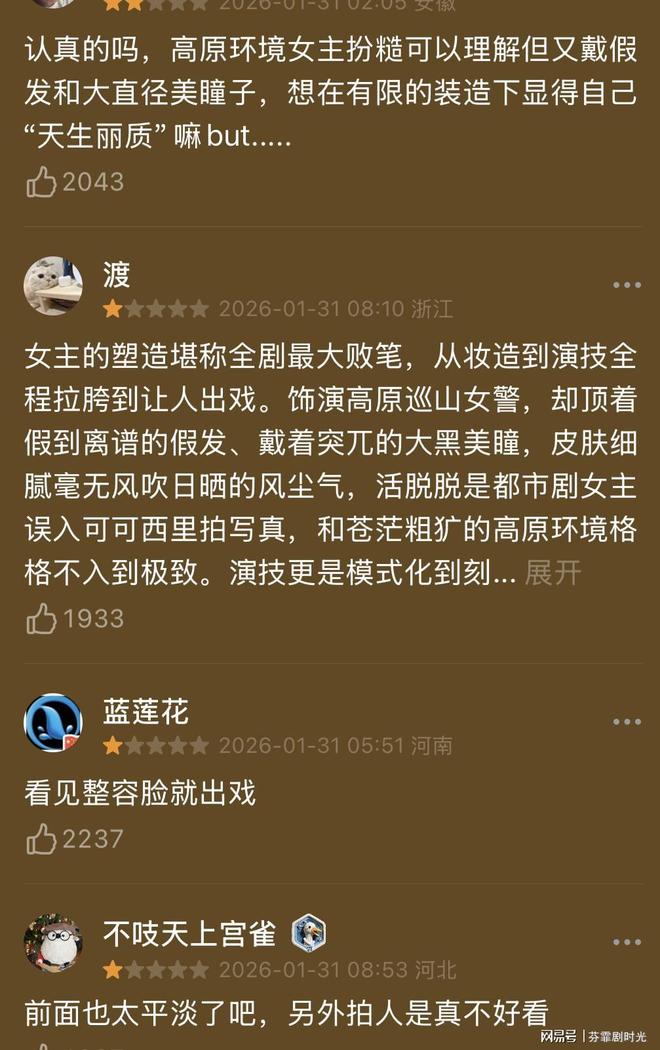660x1050 pixels.
Task: Like the review with 2043 likes
Action: coord(42,182)
